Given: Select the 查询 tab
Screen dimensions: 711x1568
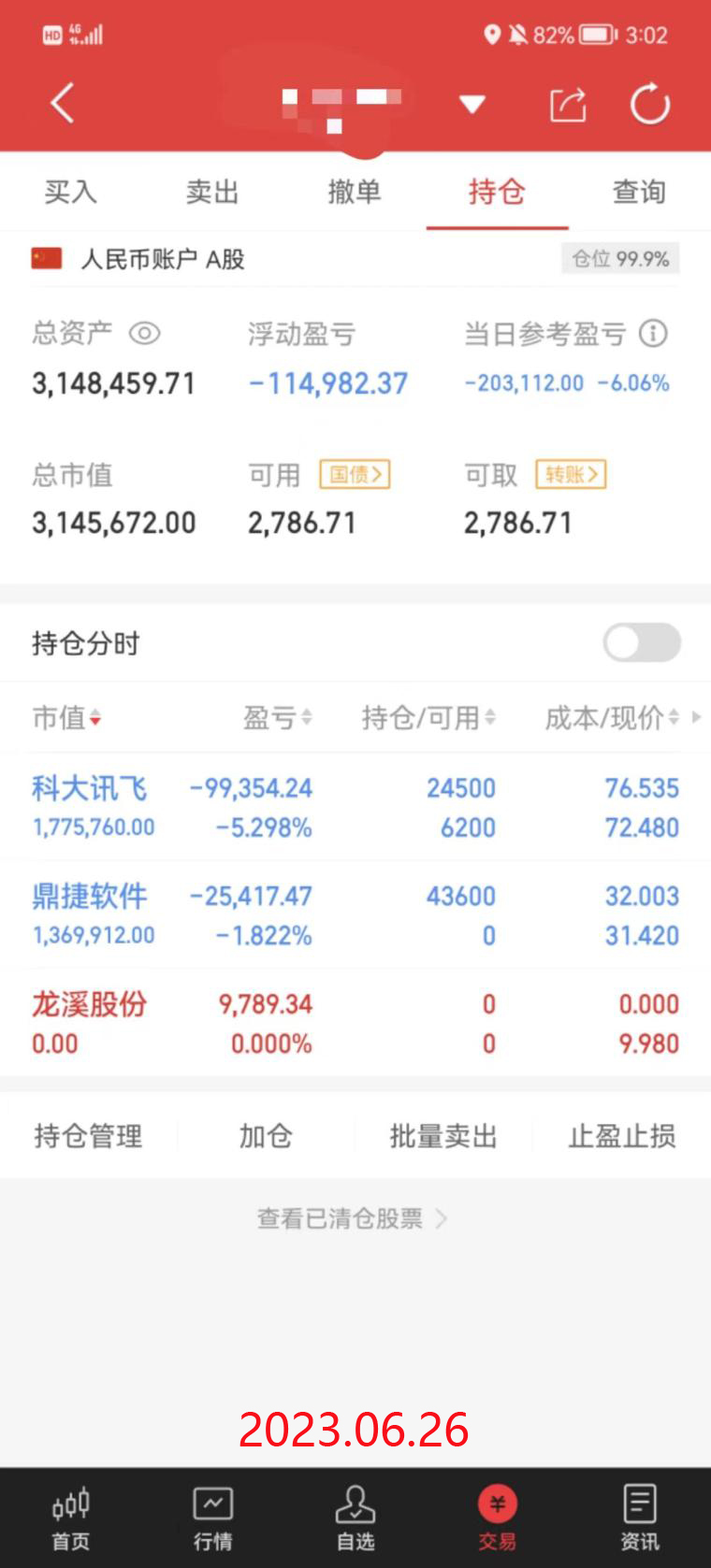Looking at the screenshot, I should click(639, 192).
